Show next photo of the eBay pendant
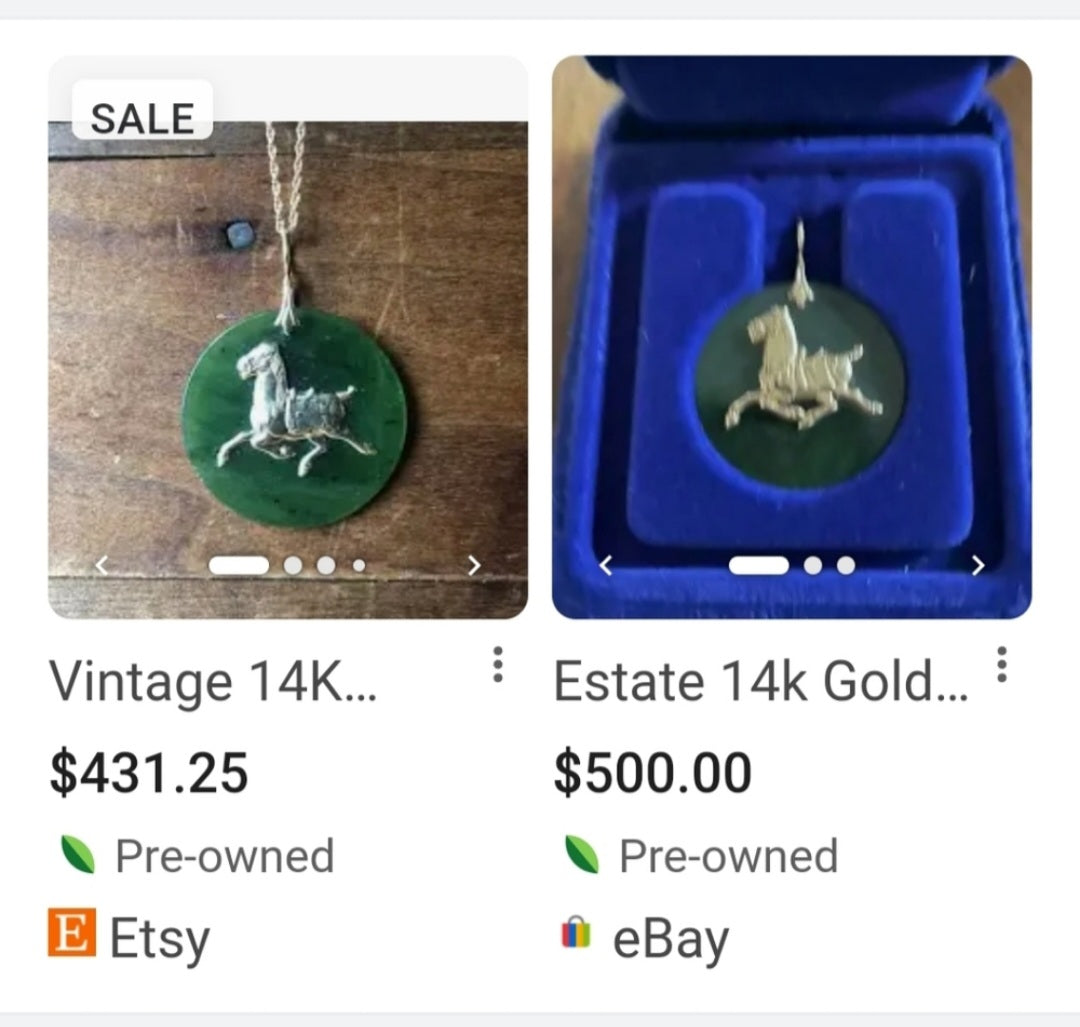The image size is (1080, 1027). coord(978,566)
